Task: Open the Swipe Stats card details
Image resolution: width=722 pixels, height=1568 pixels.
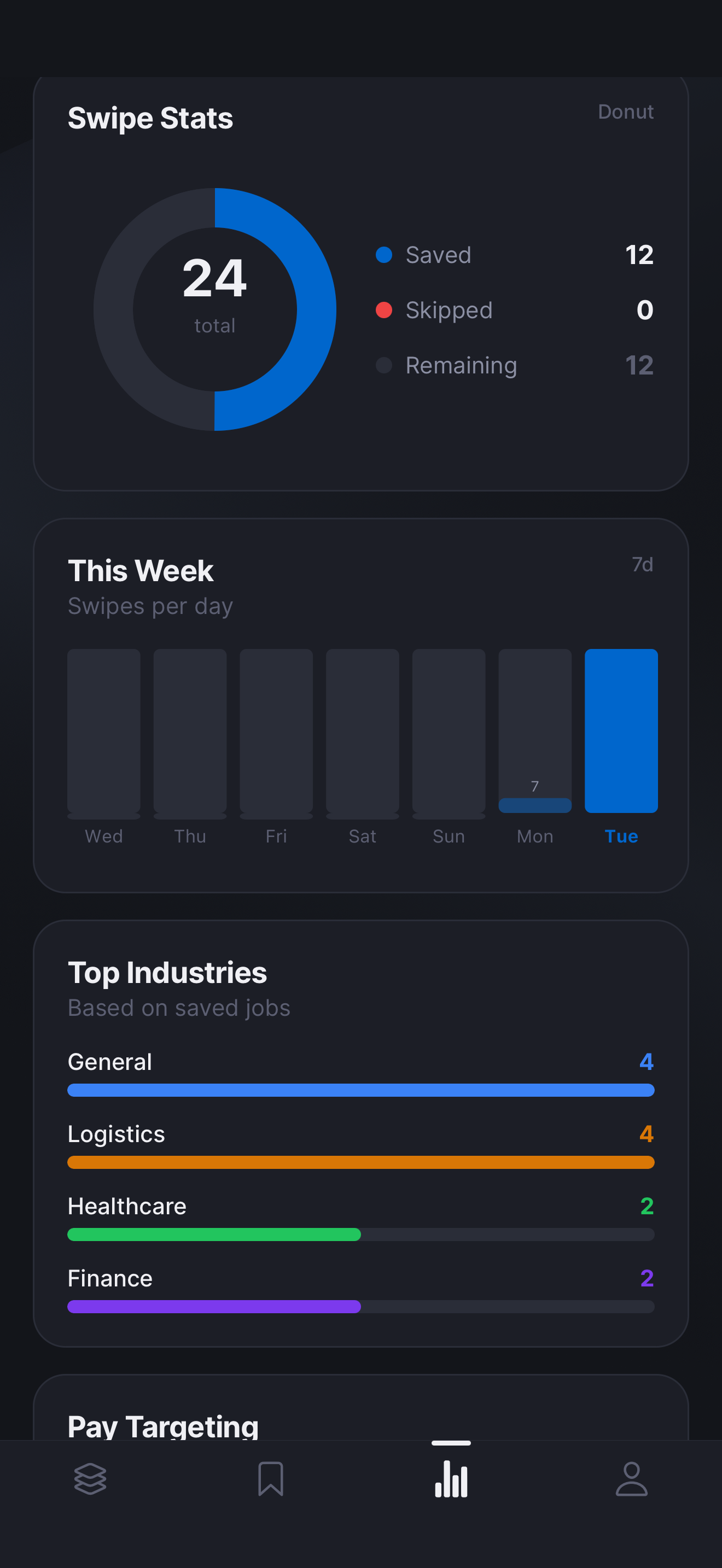Action: (x=151, y=118)
